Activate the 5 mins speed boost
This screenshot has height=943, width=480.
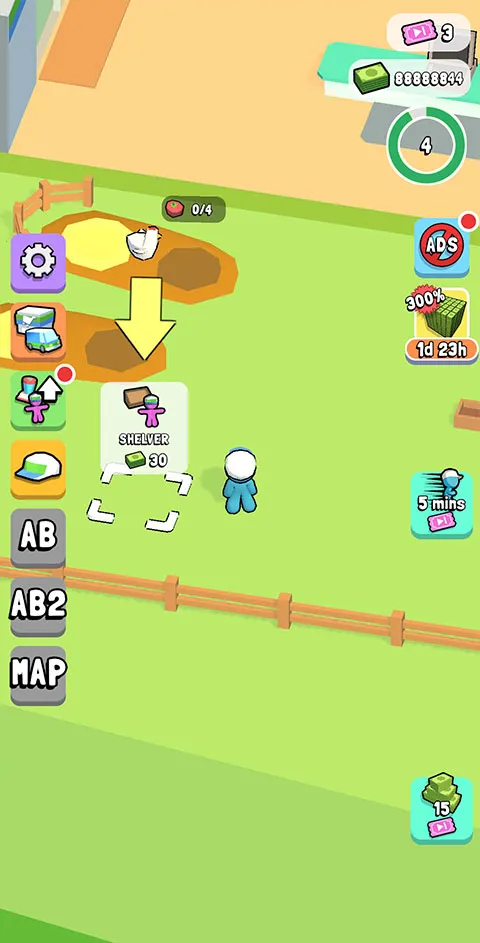click(442, 504)
